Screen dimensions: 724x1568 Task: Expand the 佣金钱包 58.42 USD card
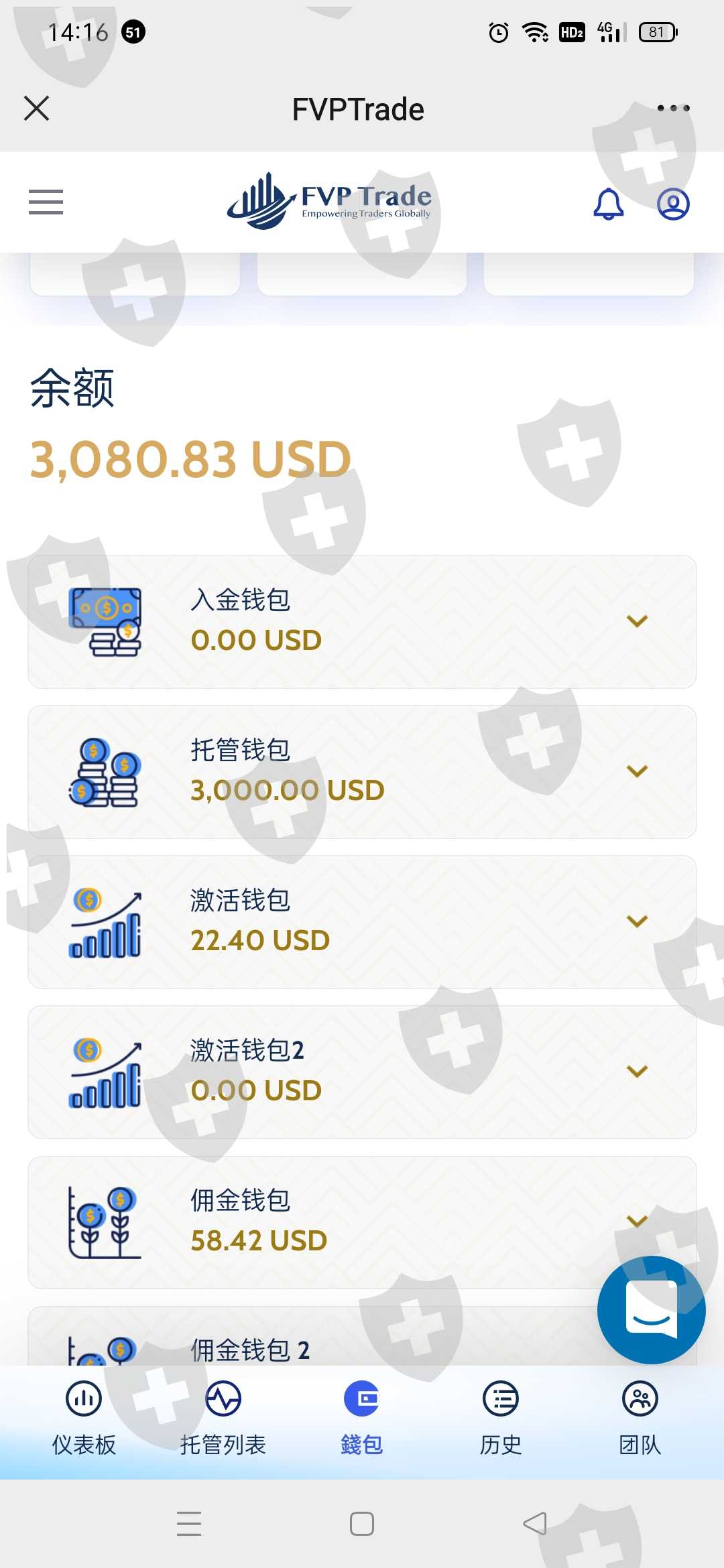[362, 1222]
